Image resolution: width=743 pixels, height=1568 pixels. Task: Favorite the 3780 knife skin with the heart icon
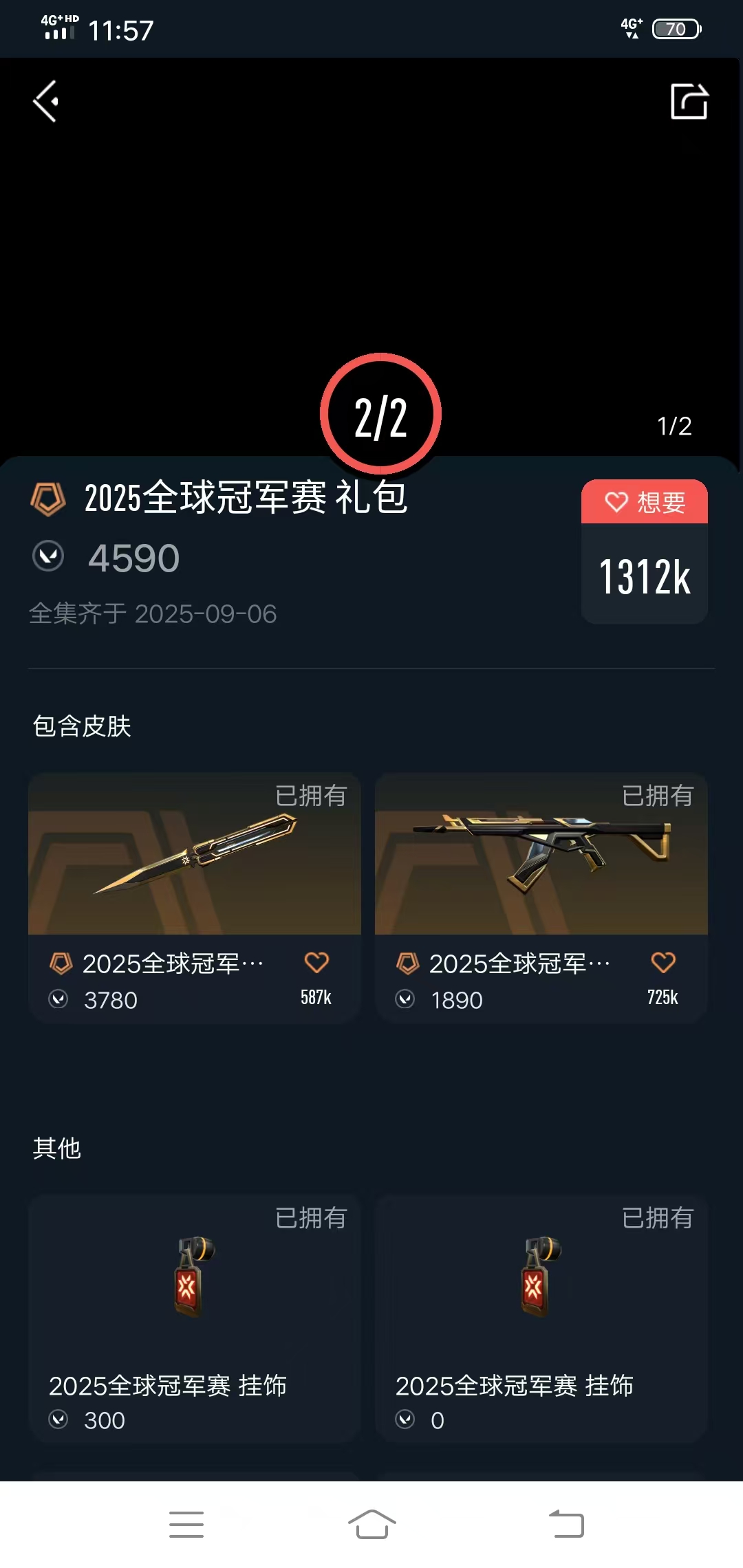click(x=316, y=962)
